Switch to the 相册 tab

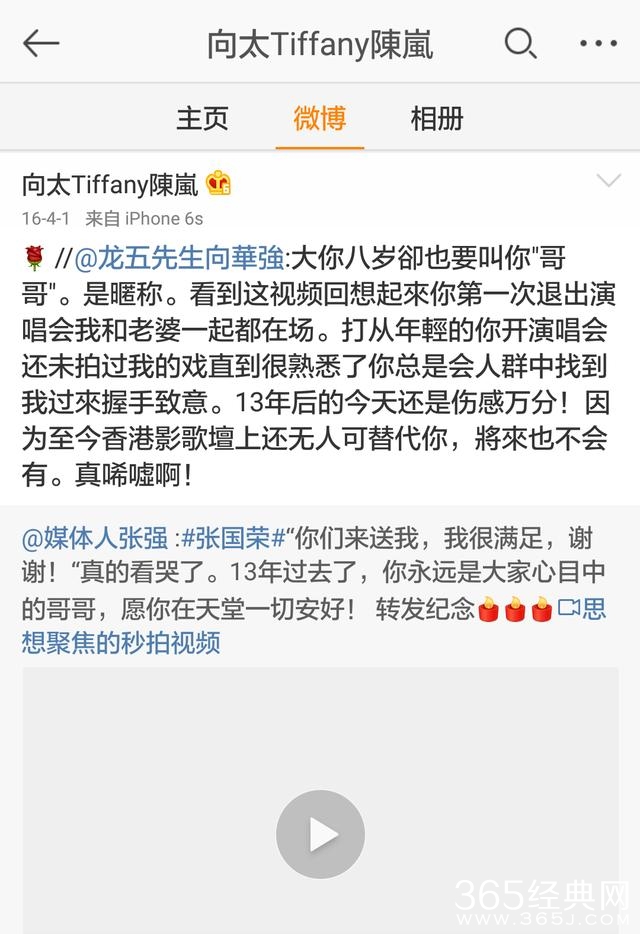coord(437,118)
